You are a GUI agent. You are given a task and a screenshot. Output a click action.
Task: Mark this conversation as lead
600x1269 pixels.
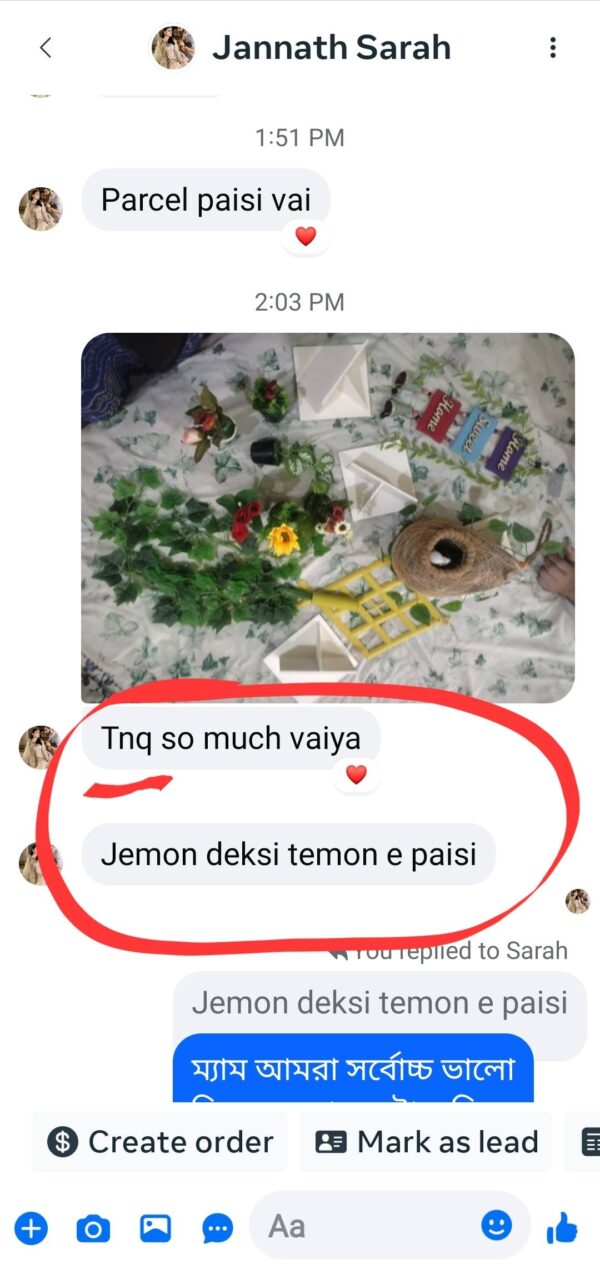pyautogui.click(x=426, y=1142)
